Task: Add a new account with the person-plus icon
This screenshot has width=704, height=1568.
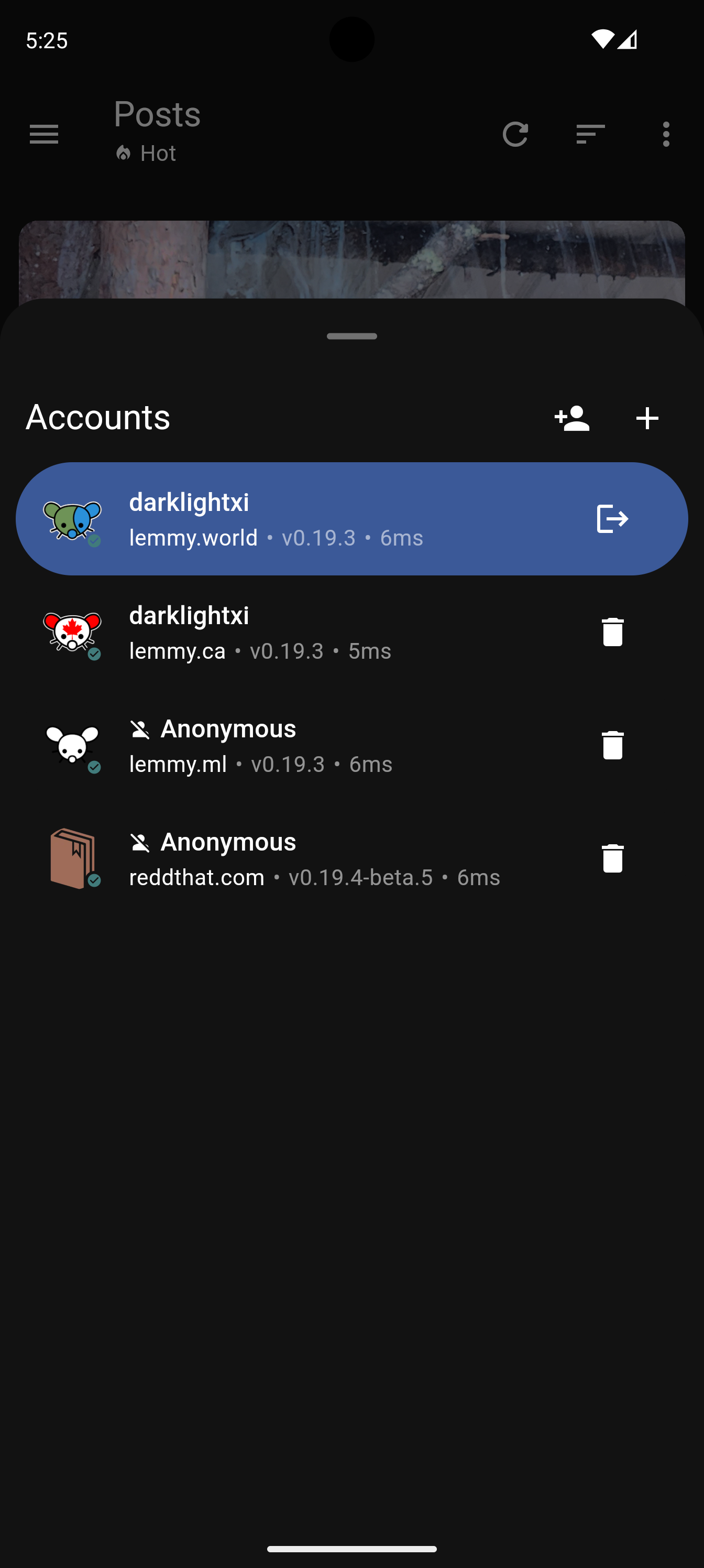Action: (x=571, y=418)
